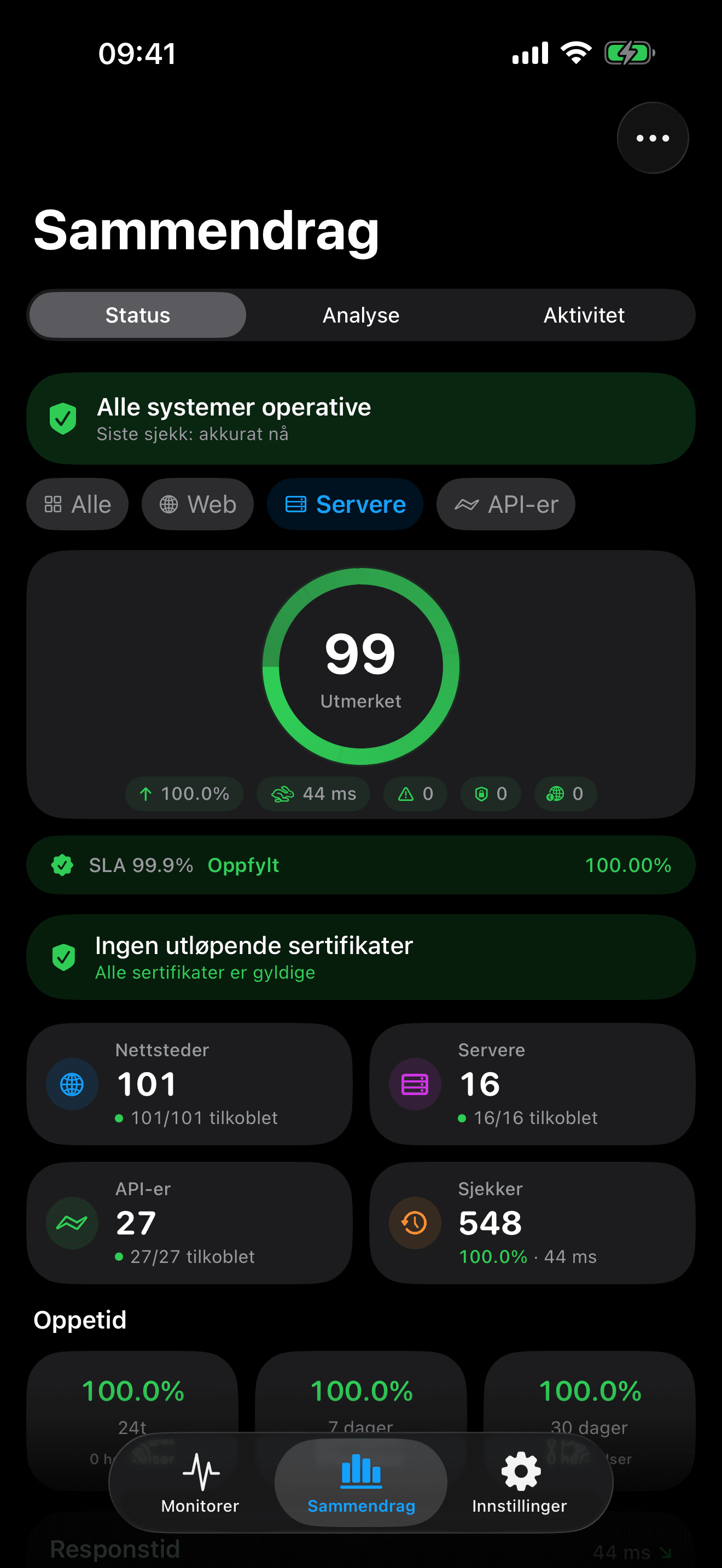Viewport: 722px width, 1568px height.
Task: Click the Oppfylt SLA link
Action: [x=242, y=865]
